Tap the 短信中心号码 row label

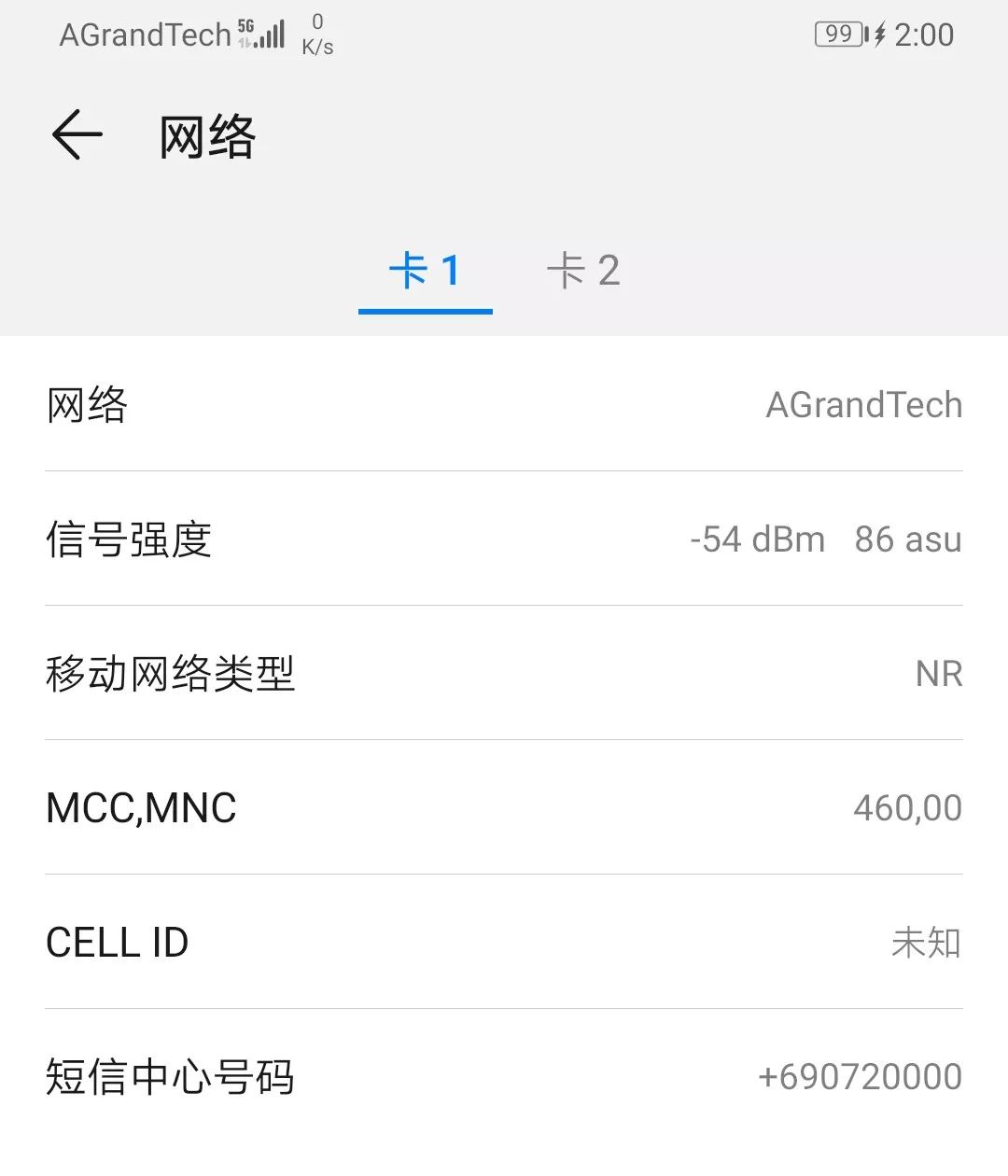click(171, 1076)
